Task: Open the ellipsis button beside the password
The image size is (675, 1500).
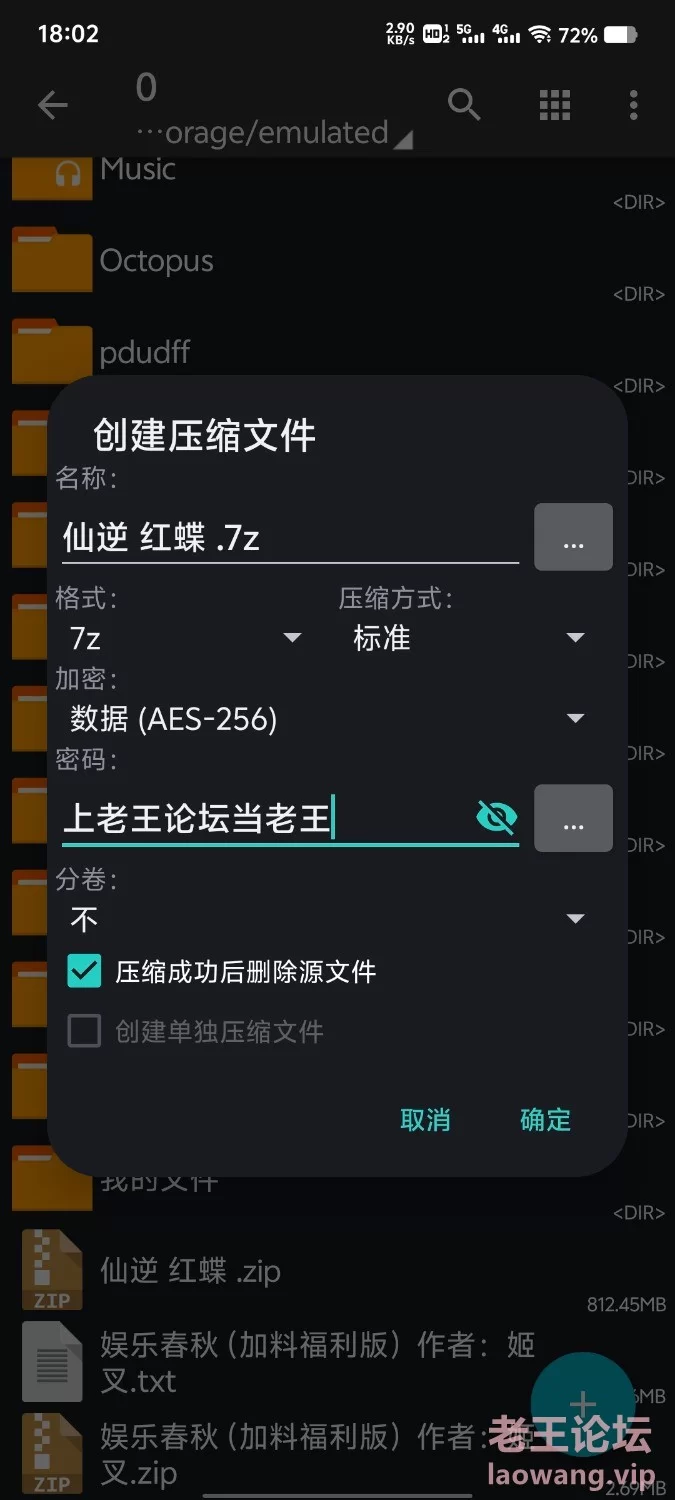Action: click(573, 818)
